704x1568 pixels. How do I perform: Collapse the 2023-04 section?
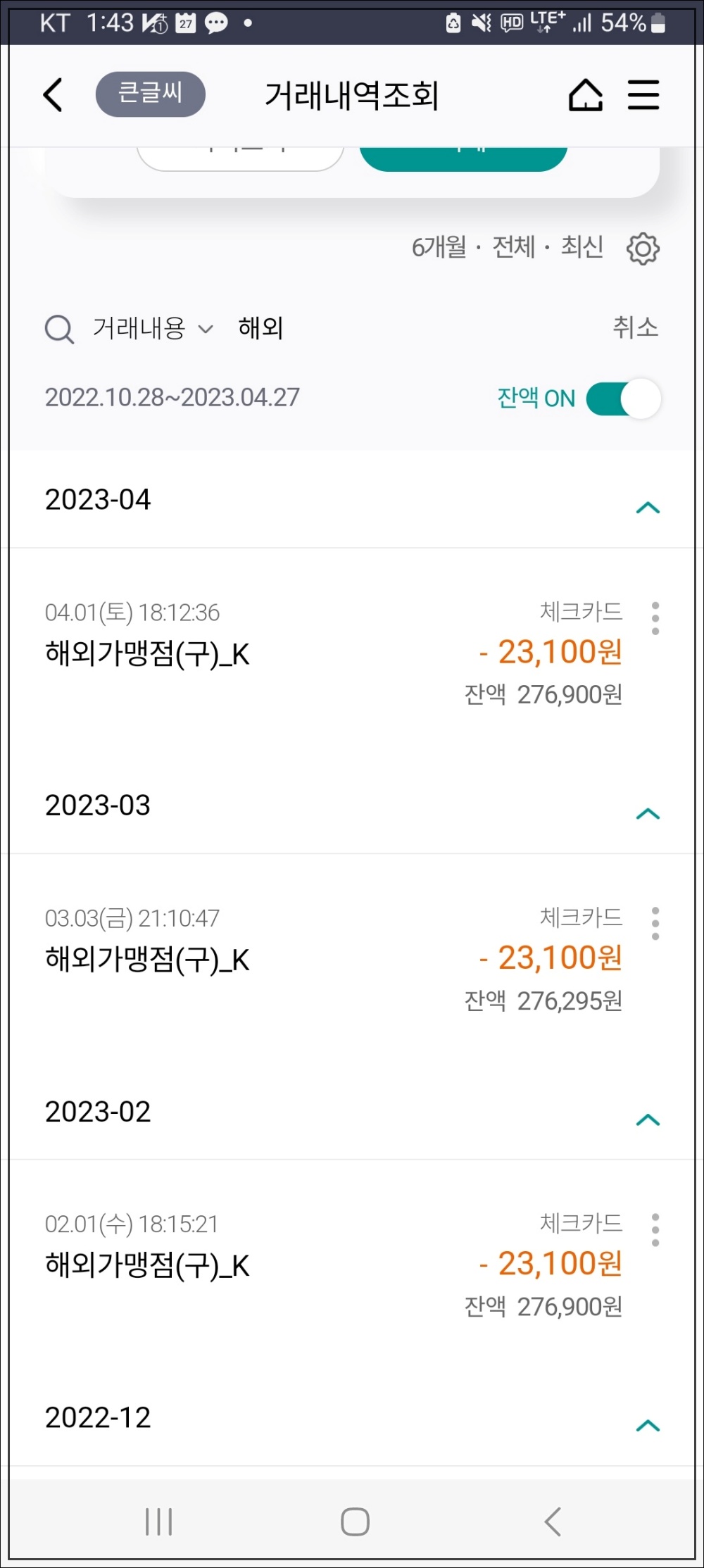(648, 508)
